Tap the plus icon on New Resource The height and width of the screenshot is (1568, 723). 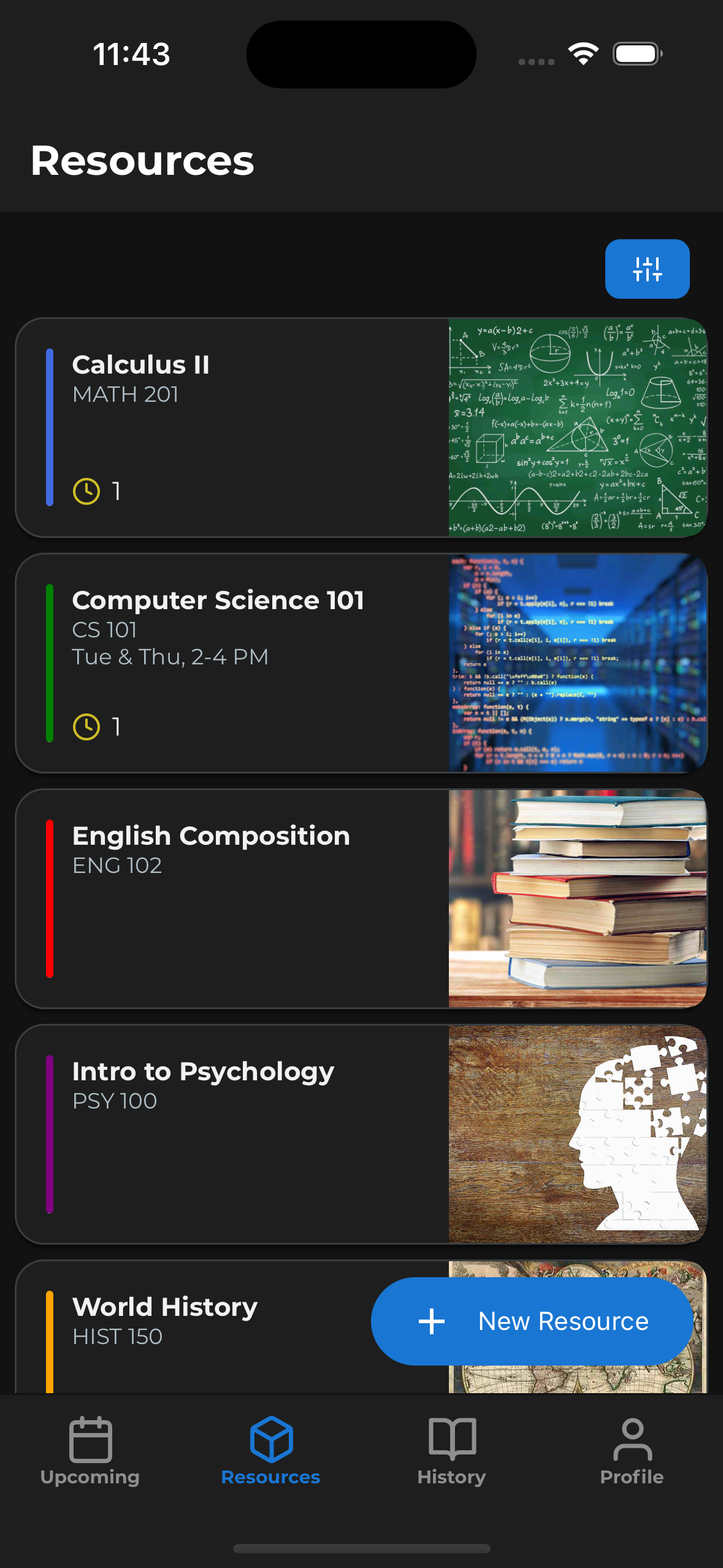click(431, 1321)
